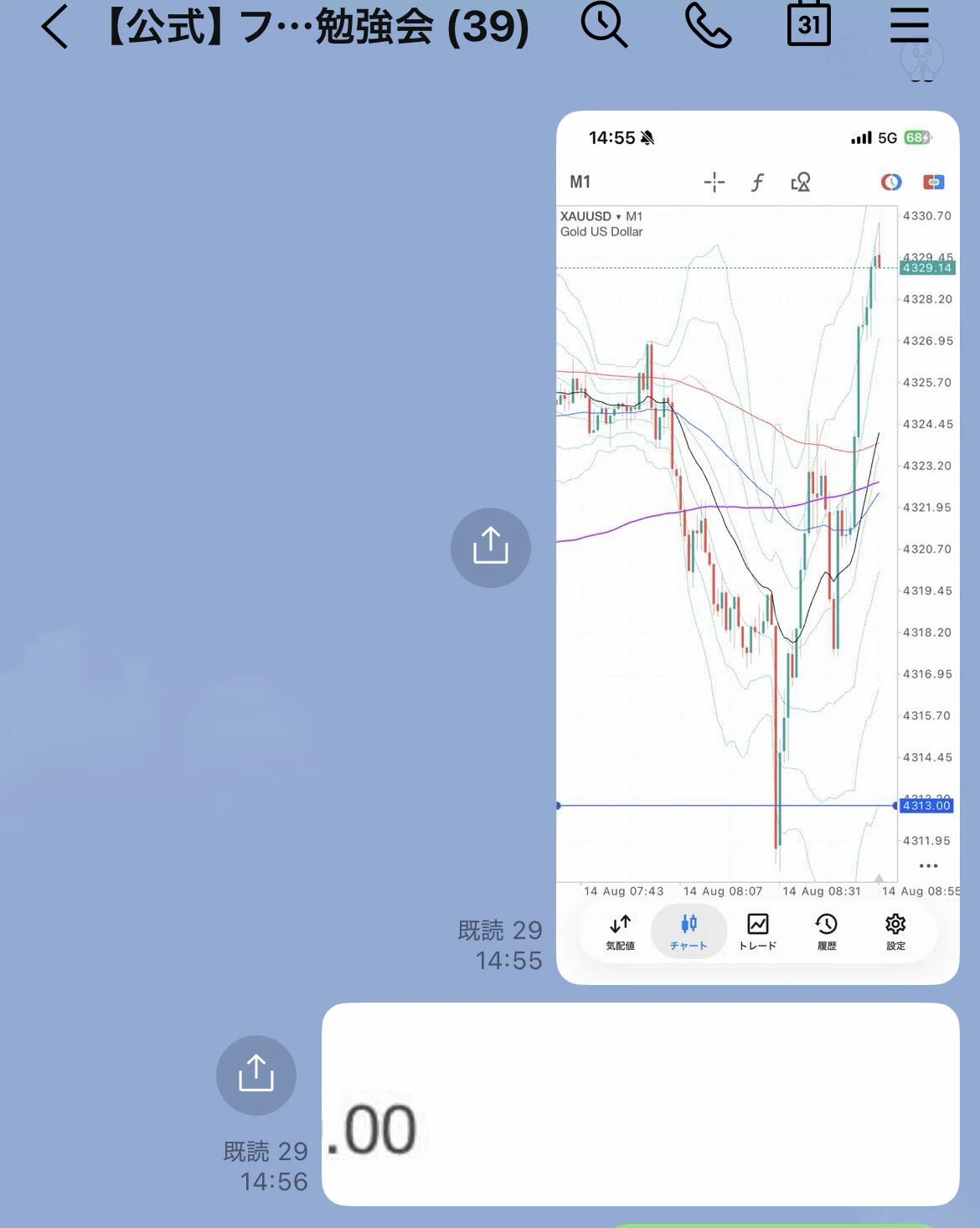980x1228 pixels.
Task: Share the XAUUSD chart image
Action: (x=491, y=547)
